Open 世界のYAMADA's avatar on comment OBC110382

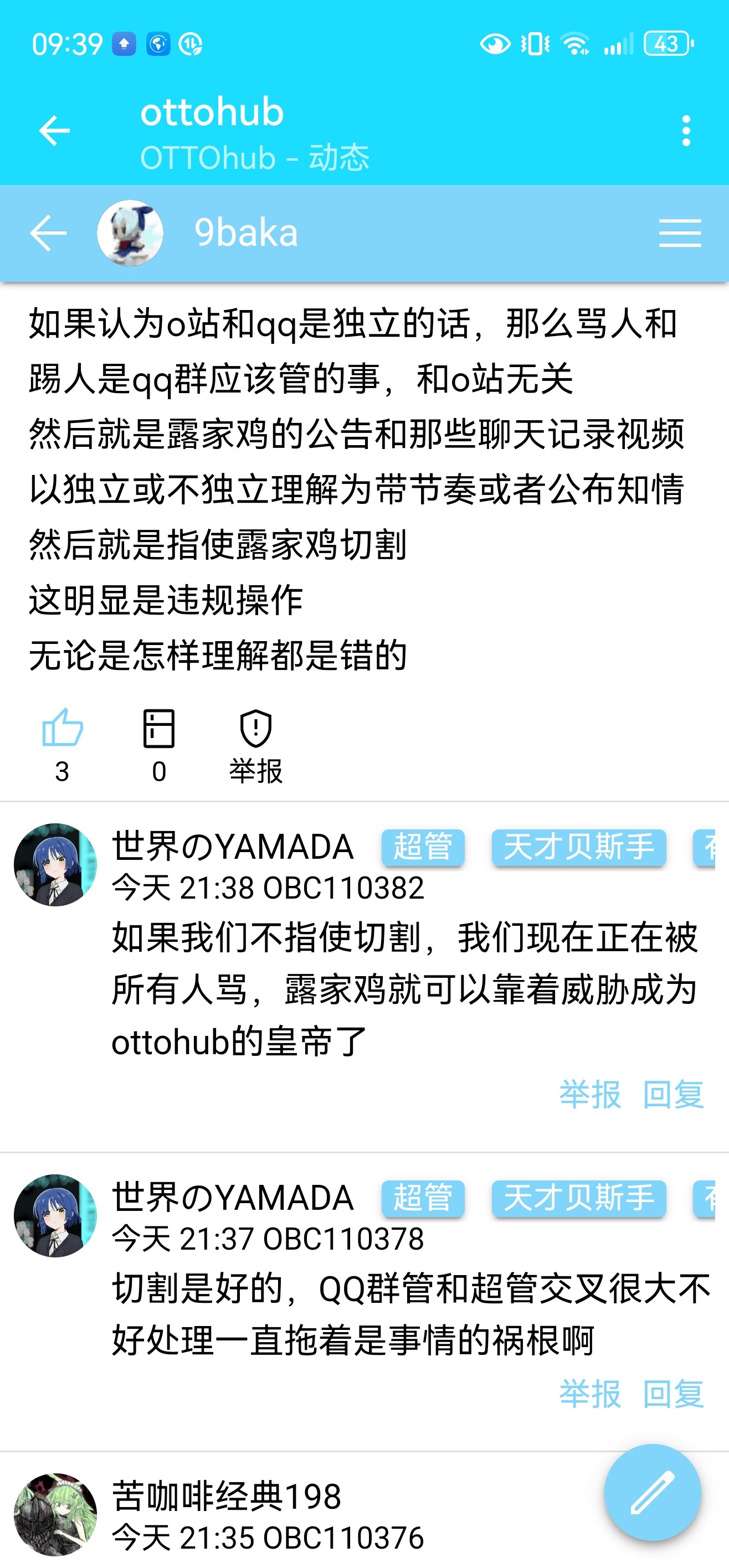click(55, 865)
